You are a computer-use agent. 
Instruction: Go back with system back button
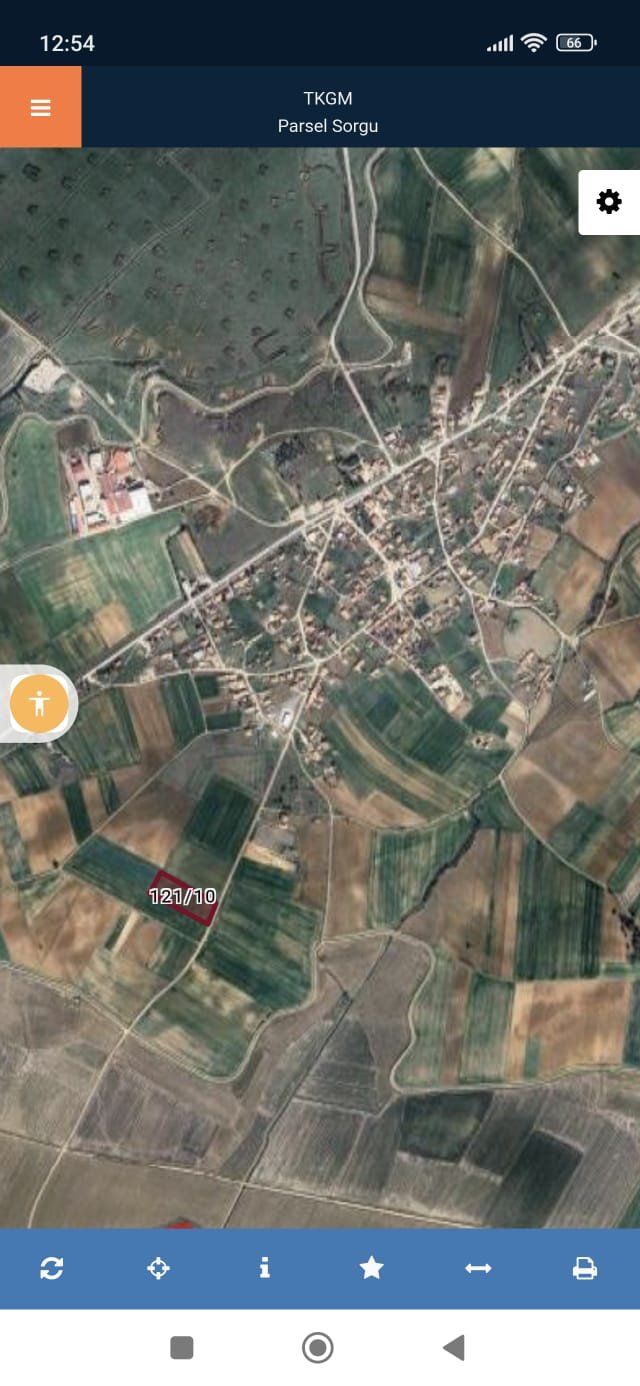454,1347
